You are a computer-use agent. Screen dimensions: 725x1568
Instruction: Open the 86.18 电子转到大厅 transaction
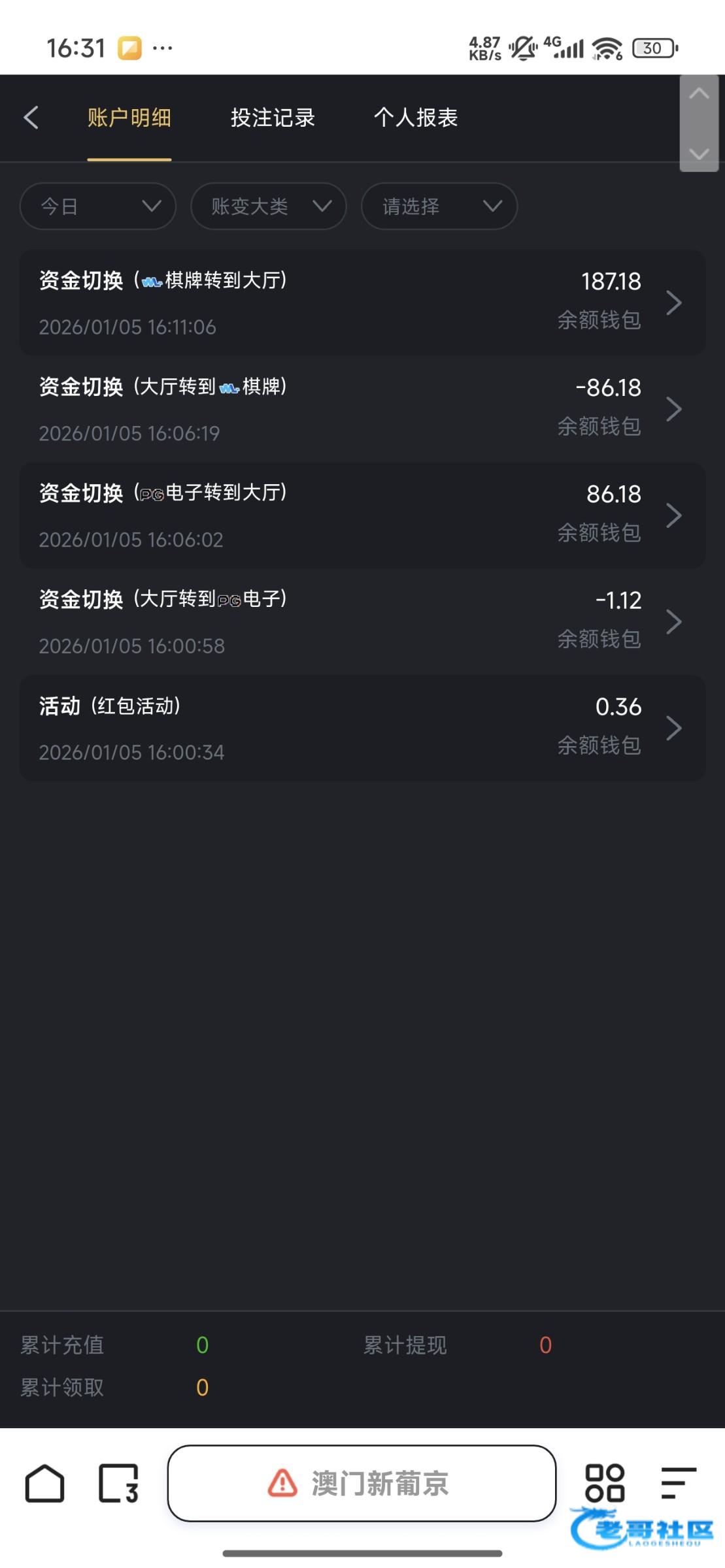[362, 515]
